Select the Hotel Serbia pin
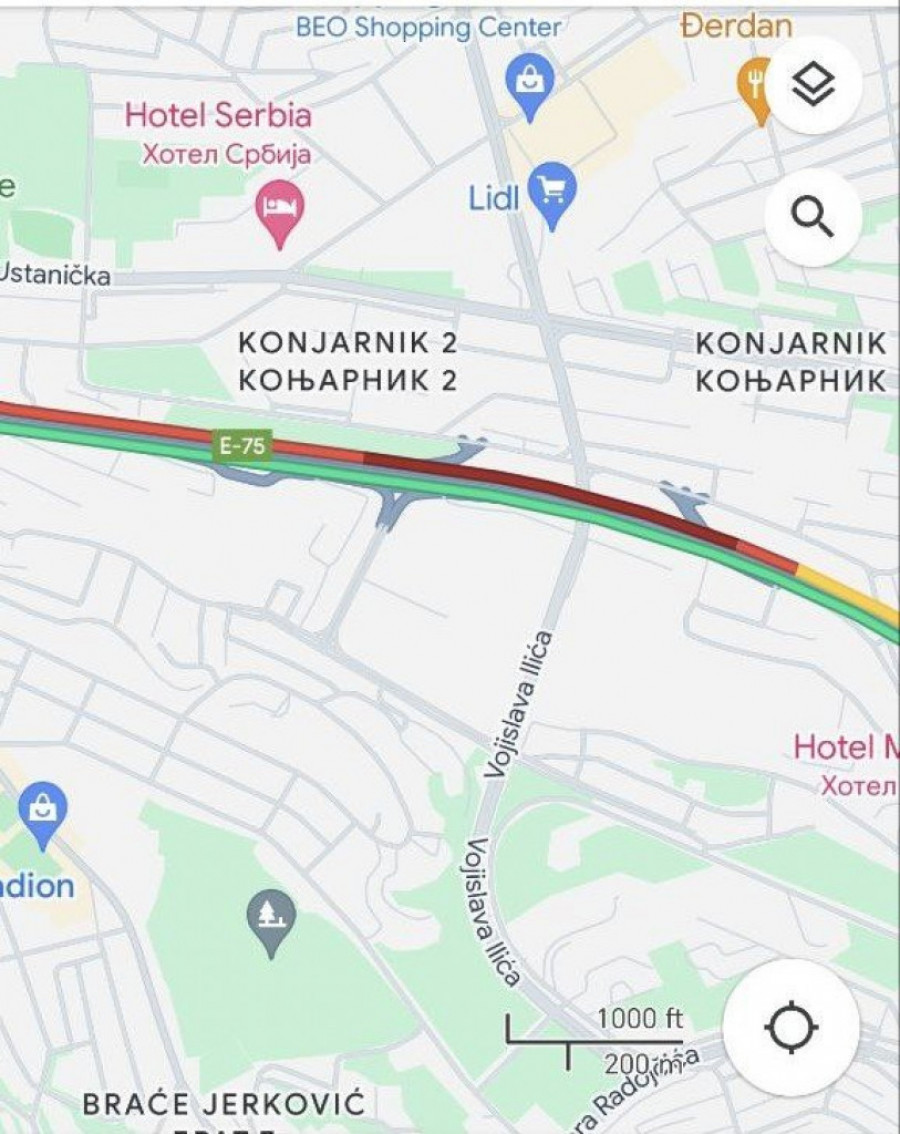 point(280,209)
